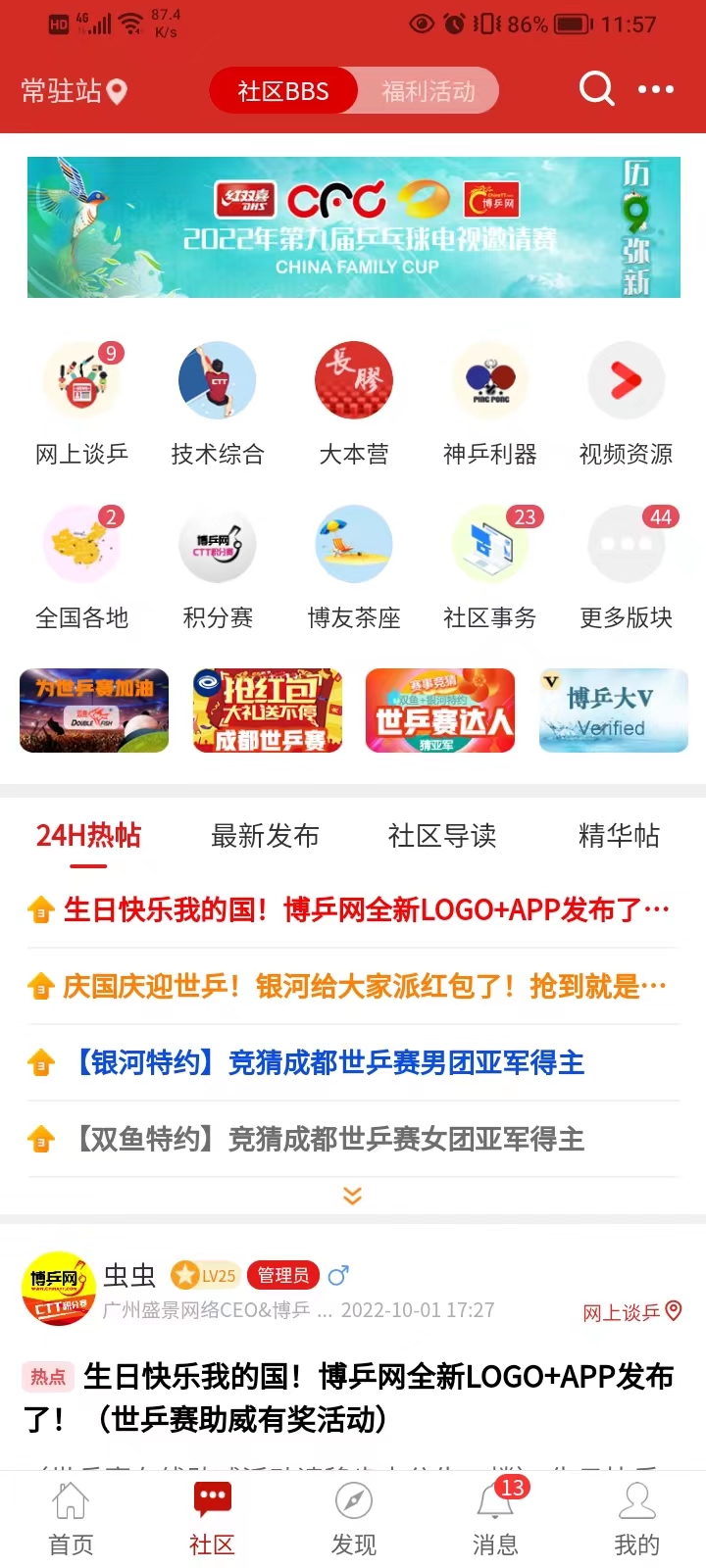Open the 神兵利器 forum section
Image resolution: width=706 pixels, height=1568 pixels.
489,402
